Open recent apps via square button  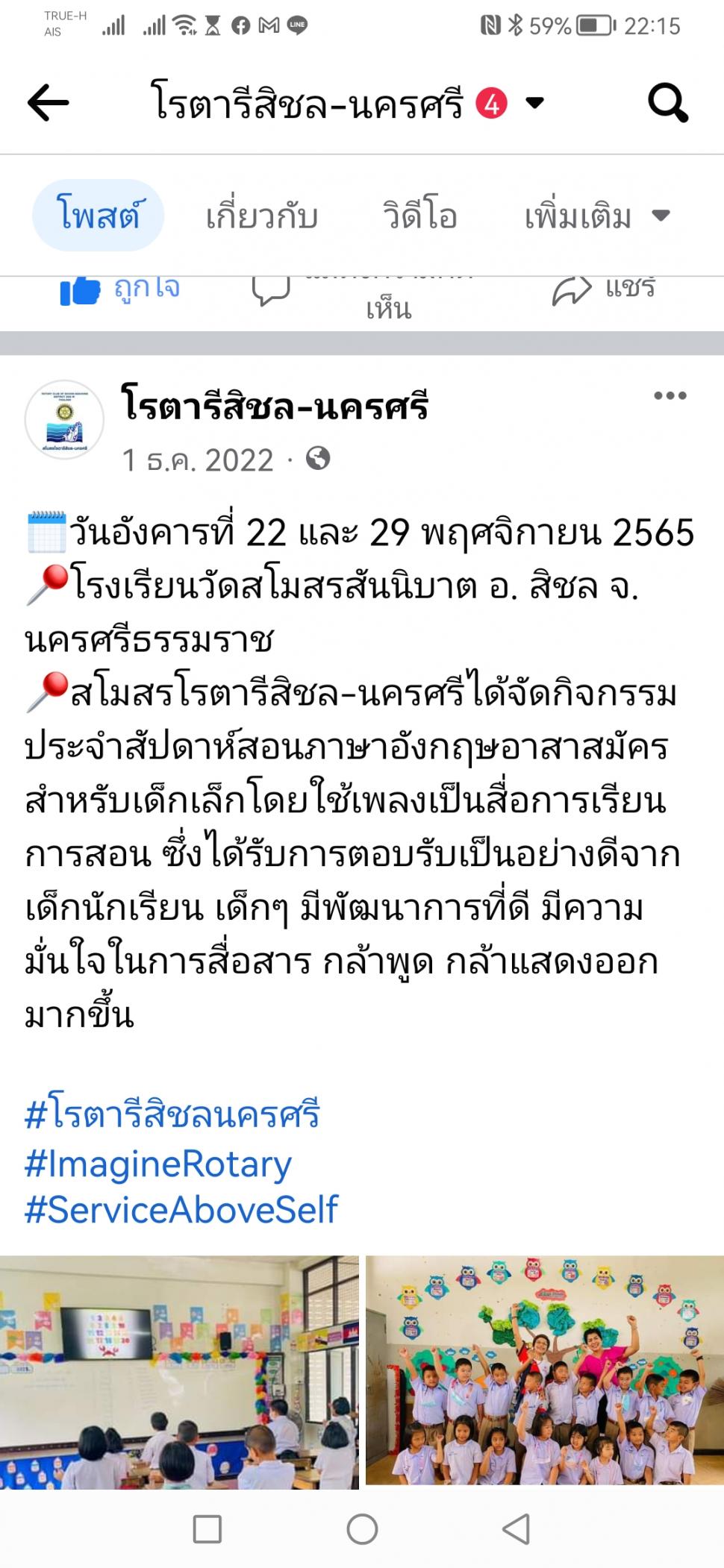207,1528
